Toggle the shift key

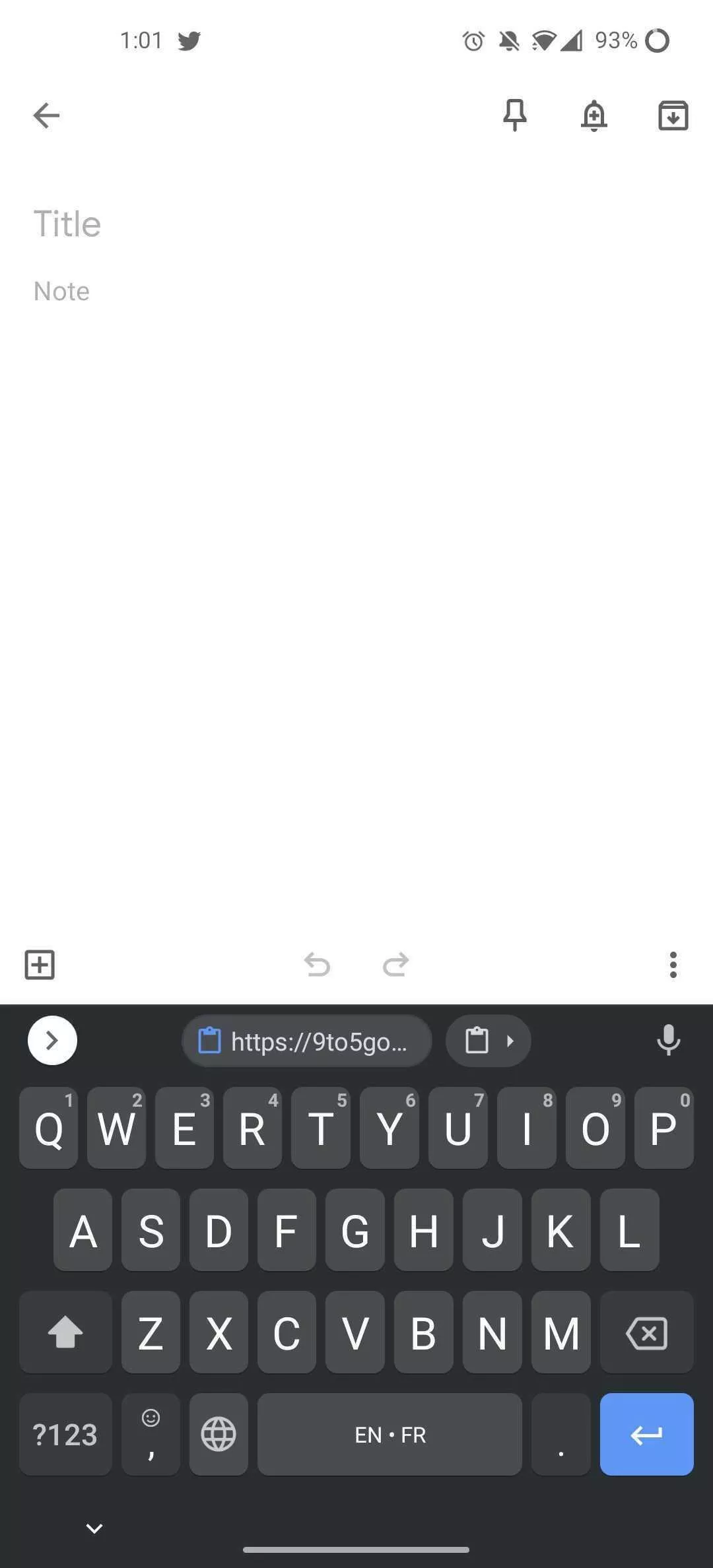tap(65, 1332)
